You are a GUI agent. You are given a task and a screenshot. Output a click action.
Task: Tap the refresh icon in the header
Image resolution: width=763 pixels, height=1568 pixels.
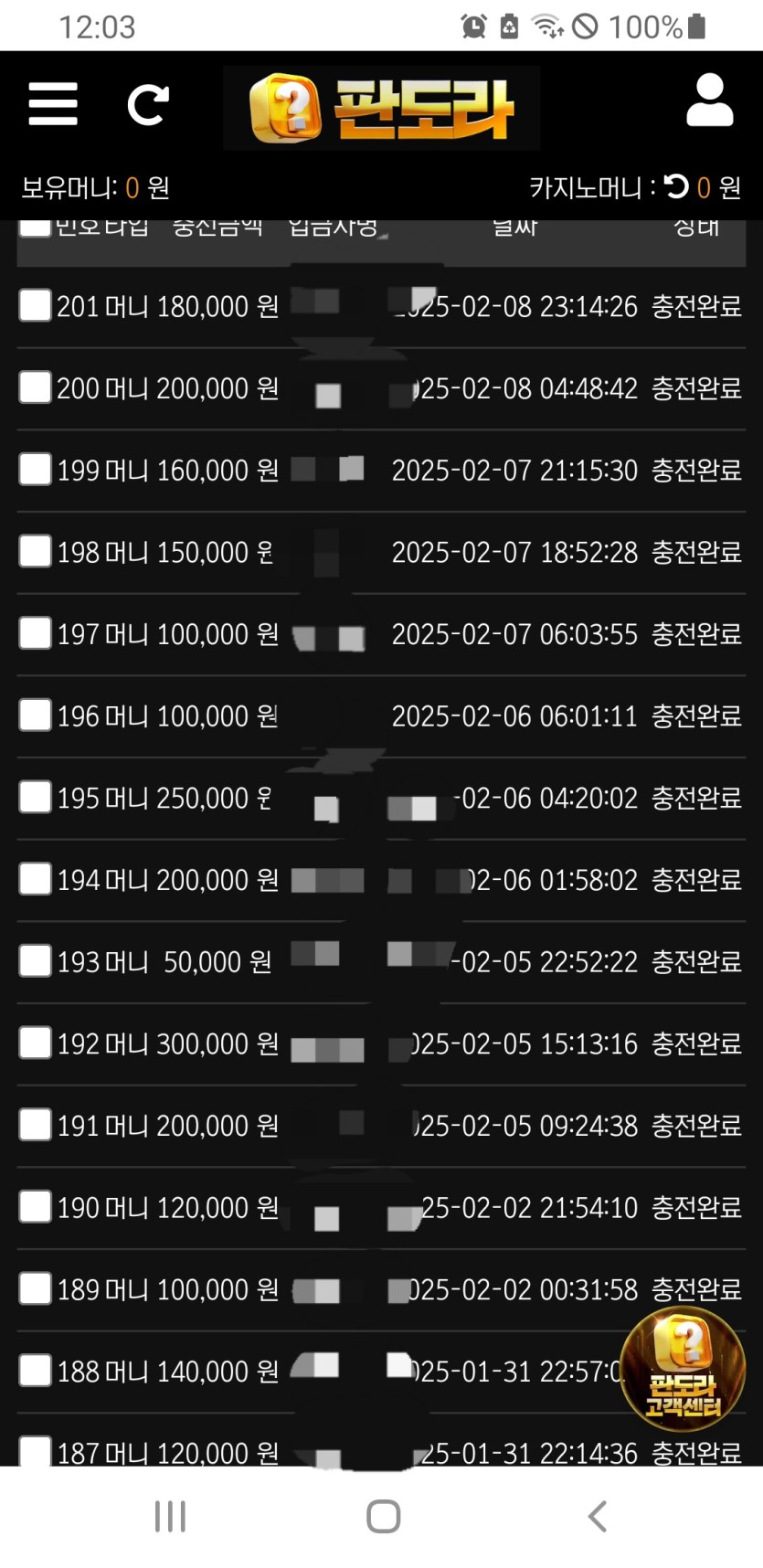(147, 104)
